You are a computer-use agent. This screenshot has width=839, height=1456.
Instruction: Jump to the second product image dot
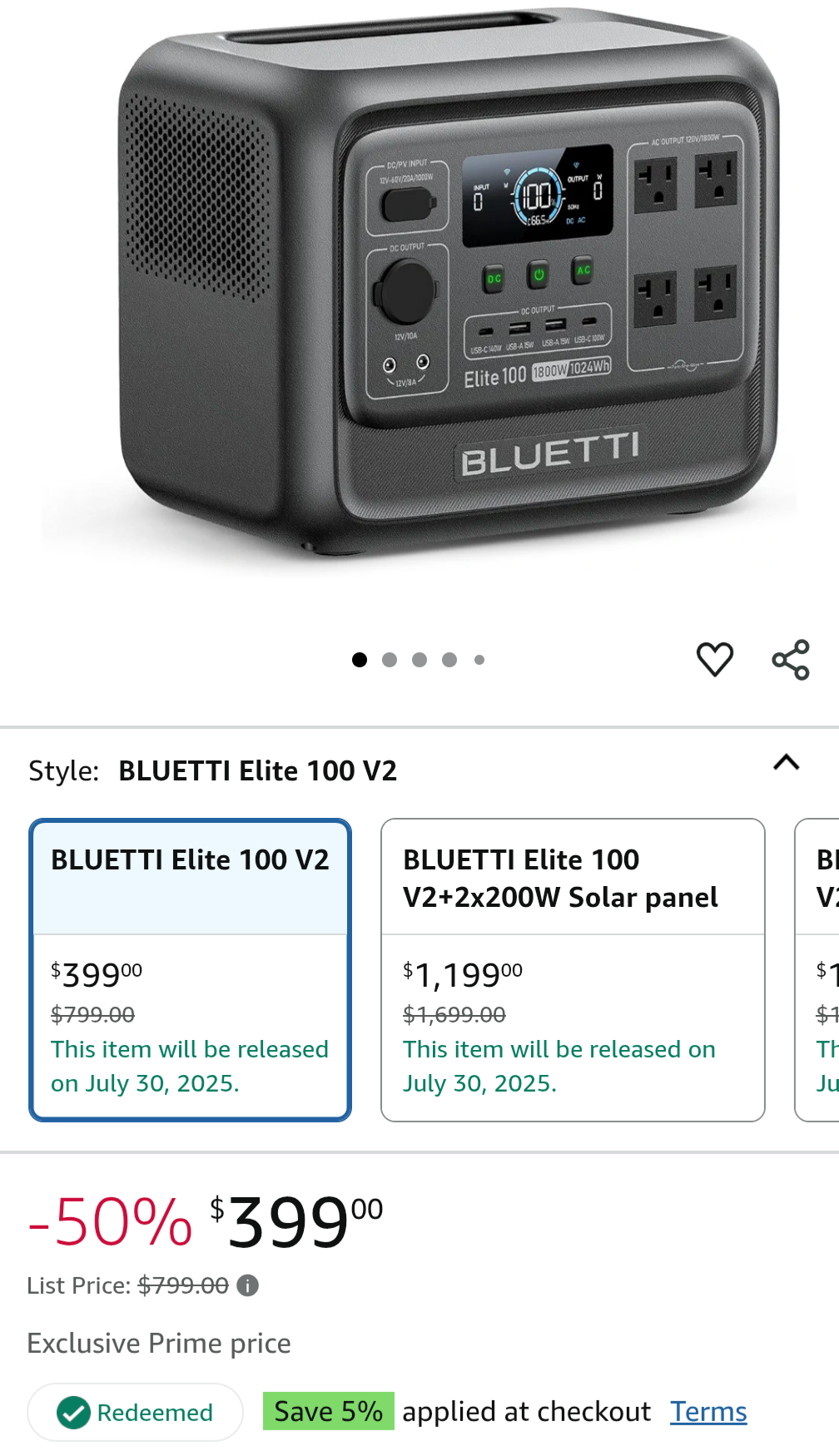(390, 660)
